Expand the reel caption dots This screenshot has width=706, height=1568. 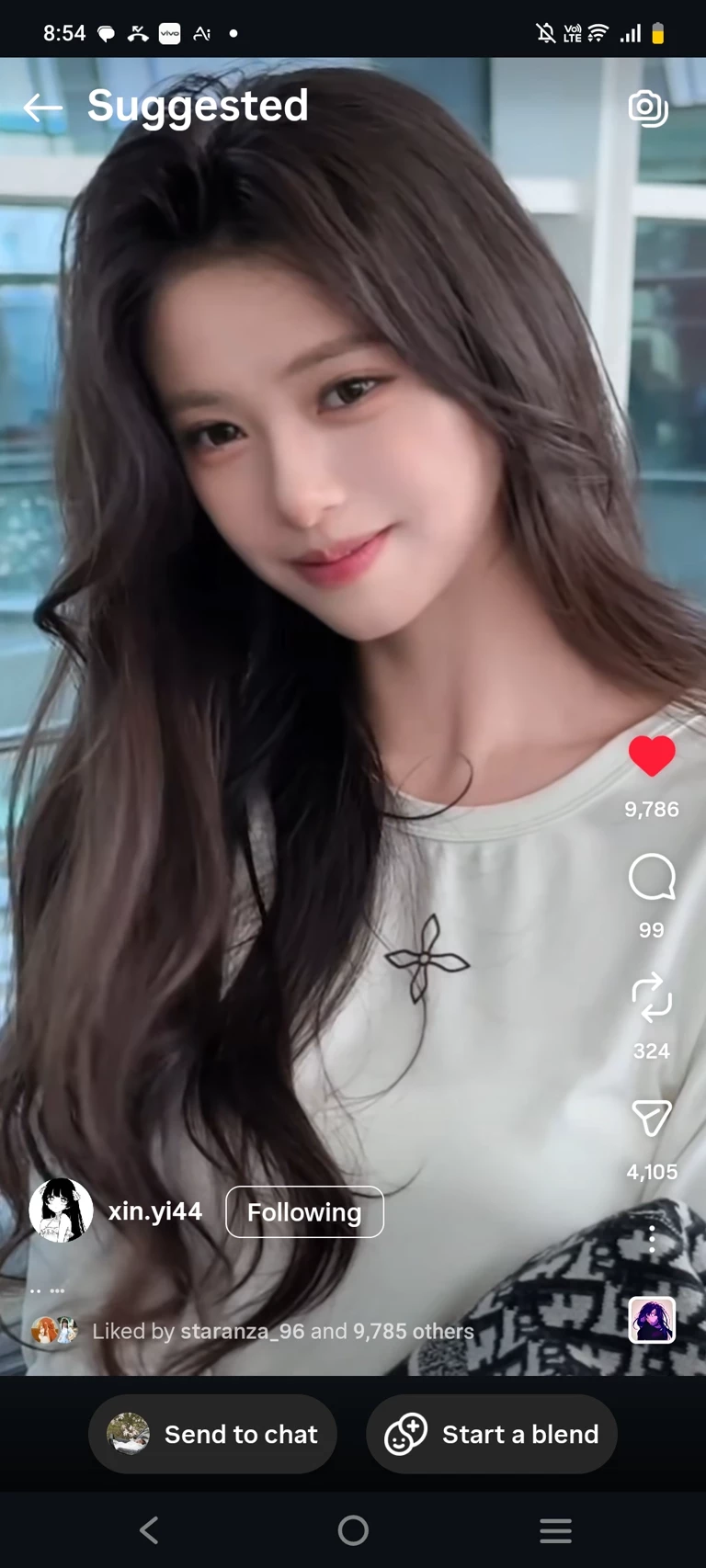tap(47, 1290)
